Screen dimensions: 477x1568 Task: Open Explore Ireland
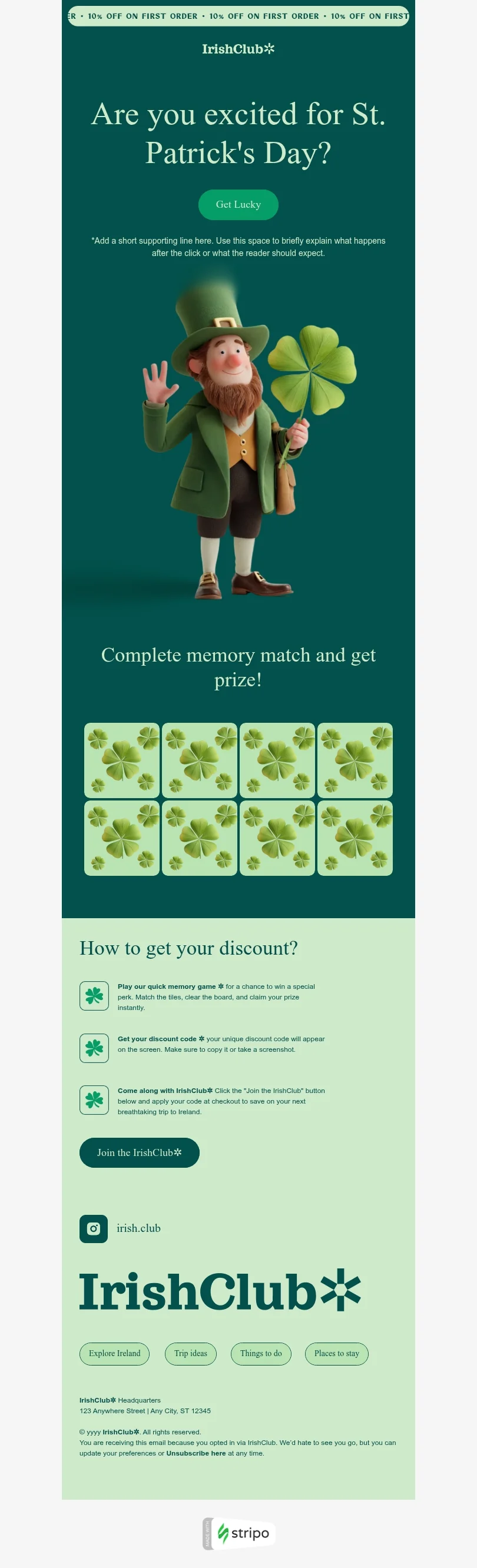[114, 1353]
